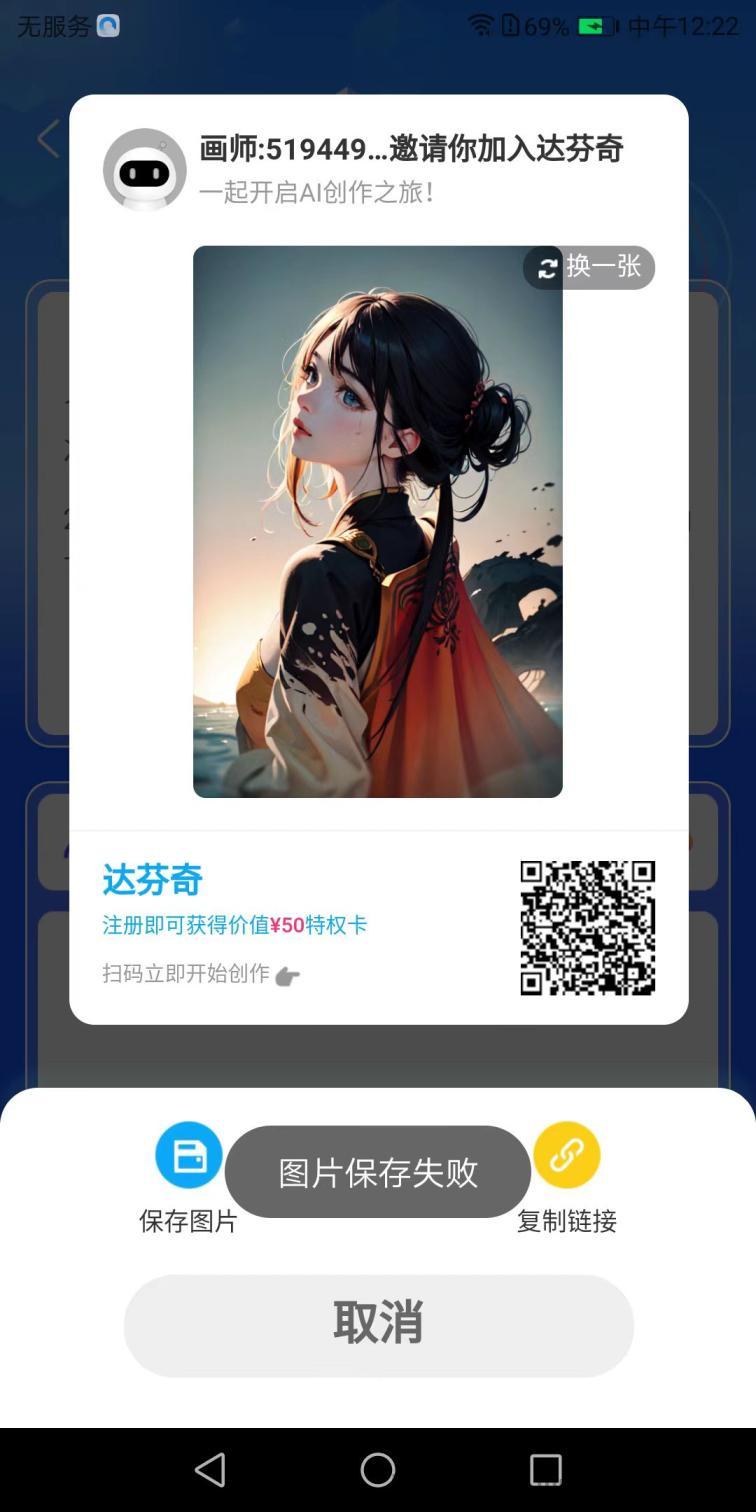This screenshot has height=1512, width=756.
Task: Go back with the system back button
Action: tap(210, 1470)
